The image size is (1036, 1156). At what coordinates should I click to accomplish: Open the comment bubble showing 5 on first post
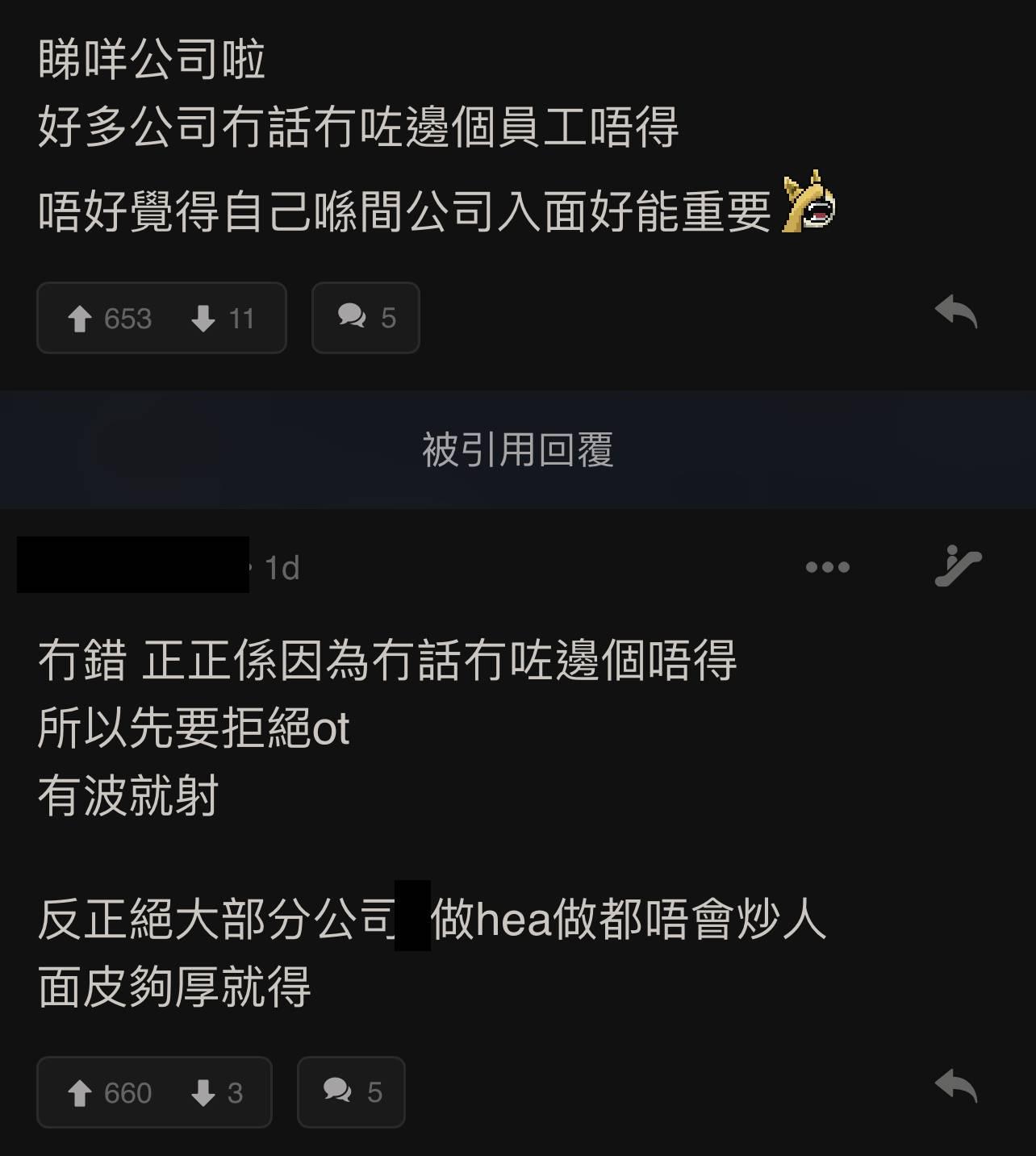[x=353, y=318]
